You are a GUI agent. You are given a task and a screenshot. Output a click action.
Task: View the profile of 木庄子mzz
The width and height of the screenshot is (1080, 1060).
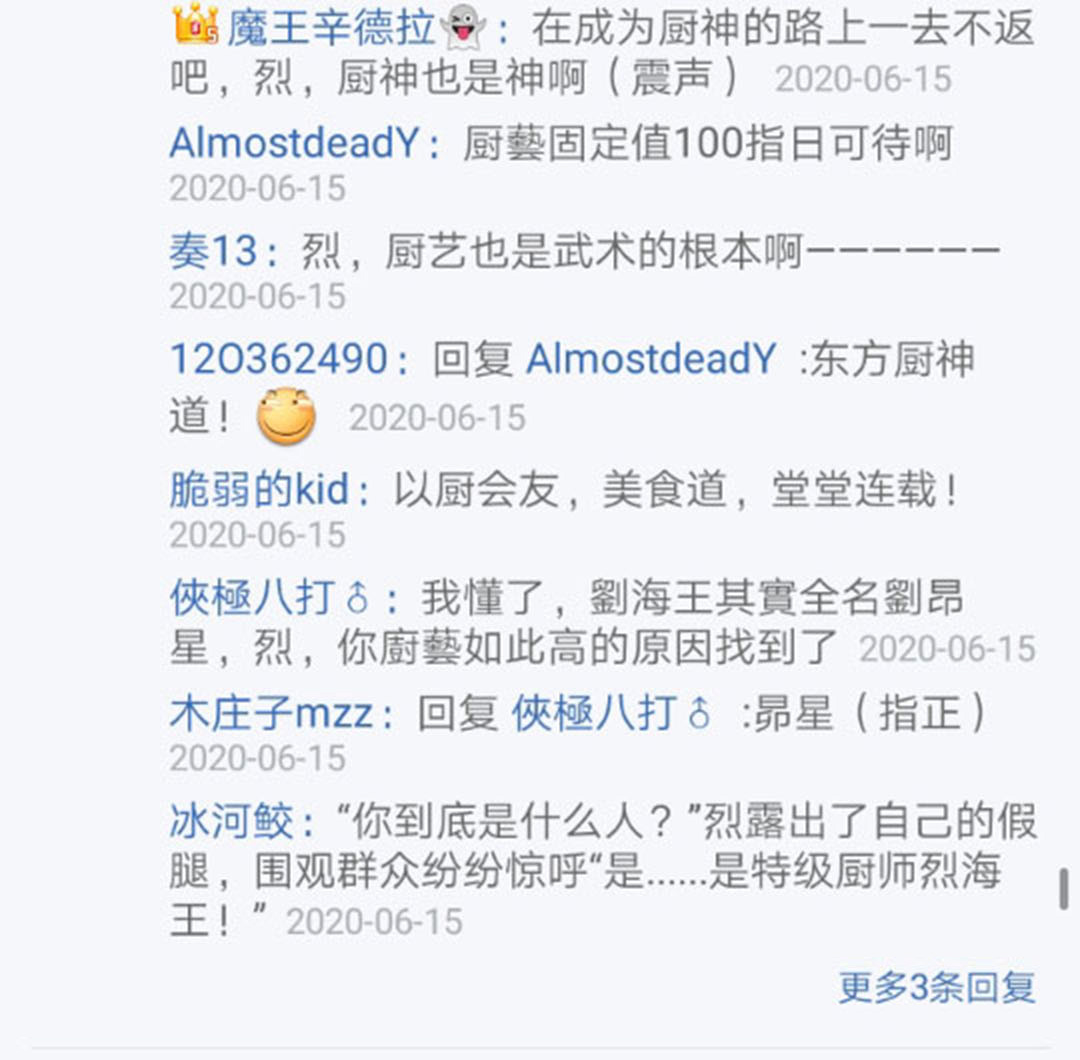(x=270, y=714)
